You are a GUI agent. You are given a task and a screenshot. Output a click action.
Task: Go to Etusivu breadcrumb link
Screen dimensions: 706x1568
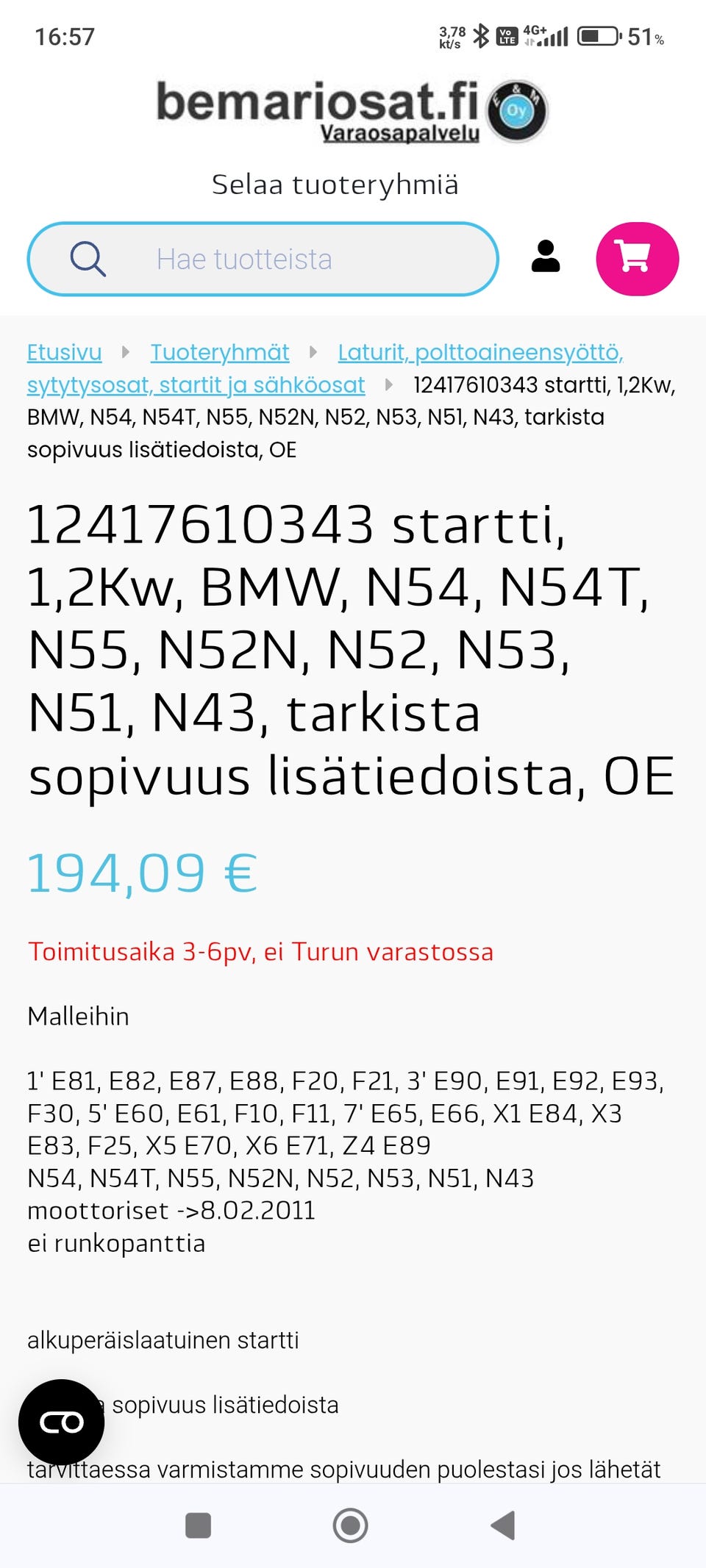point(65,353)
